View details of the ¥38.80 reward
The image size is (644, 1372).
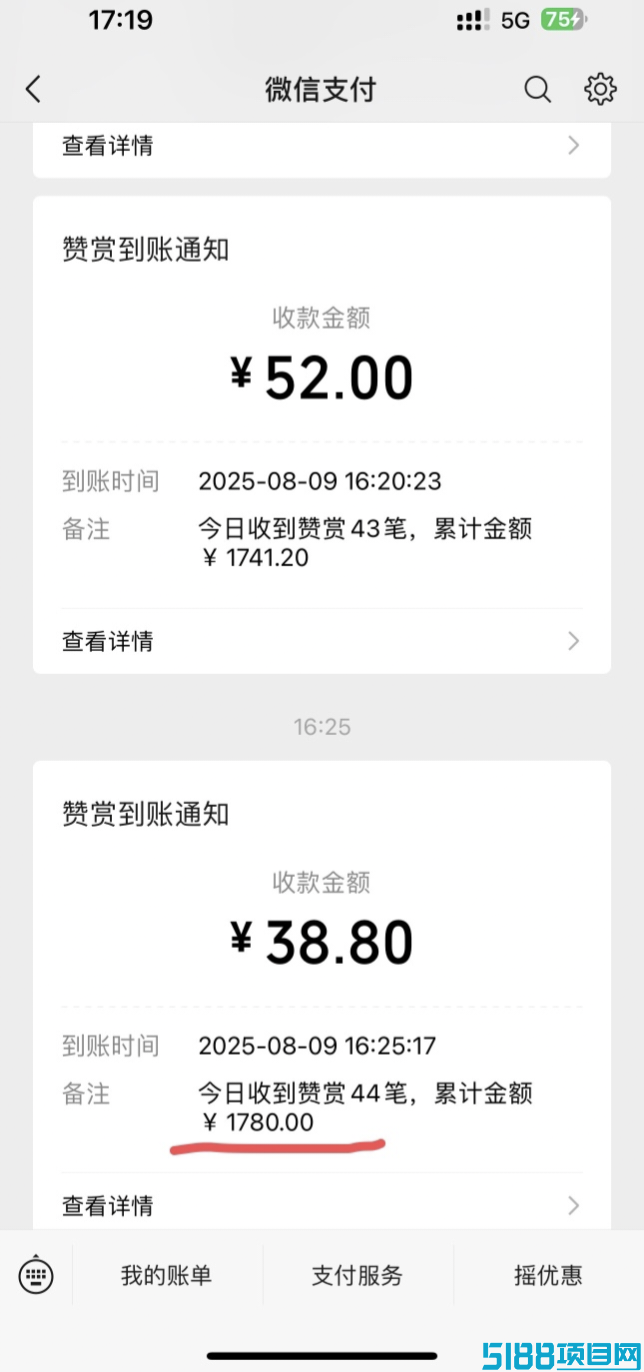(322, 1205)
